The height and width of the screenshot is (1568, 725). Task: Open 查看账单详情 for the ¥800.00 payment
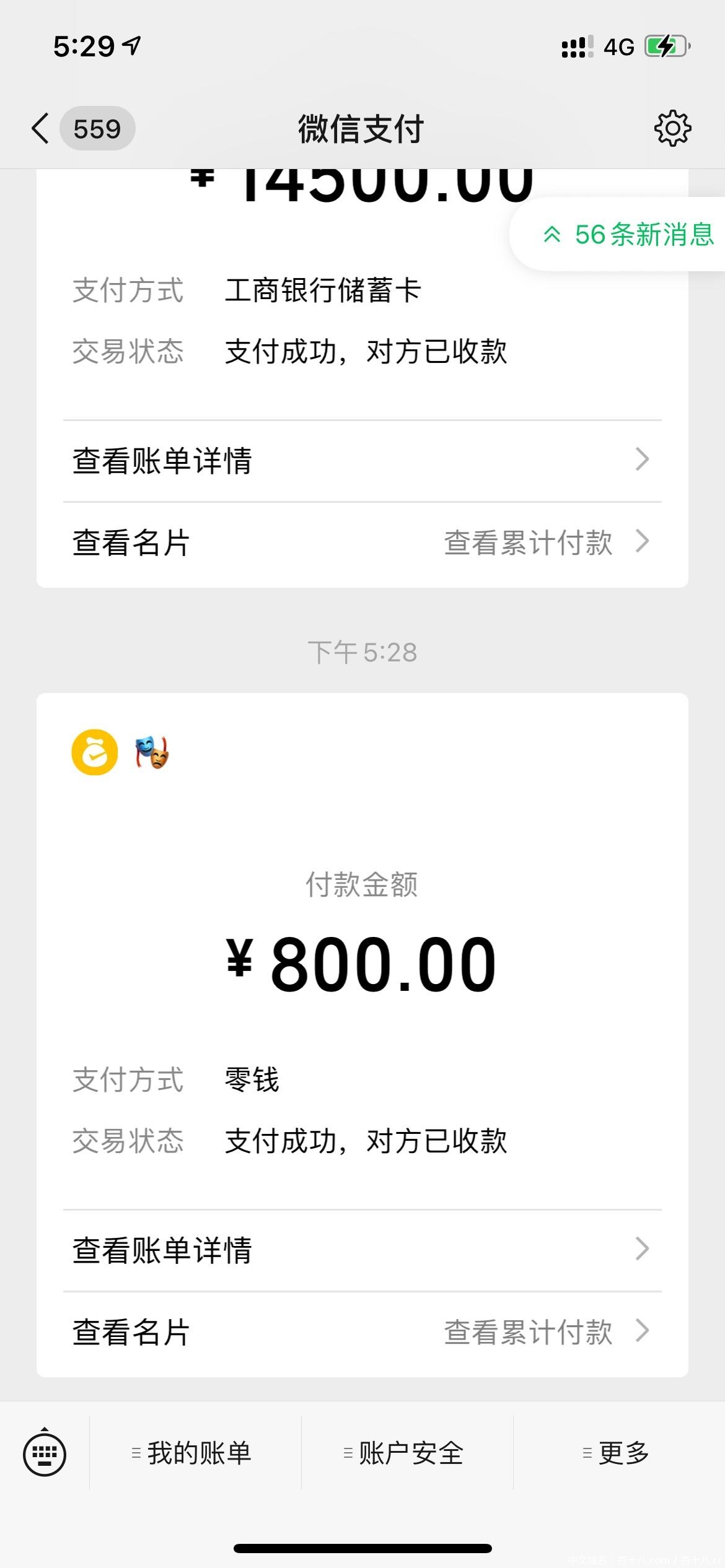coord(362,1250)
